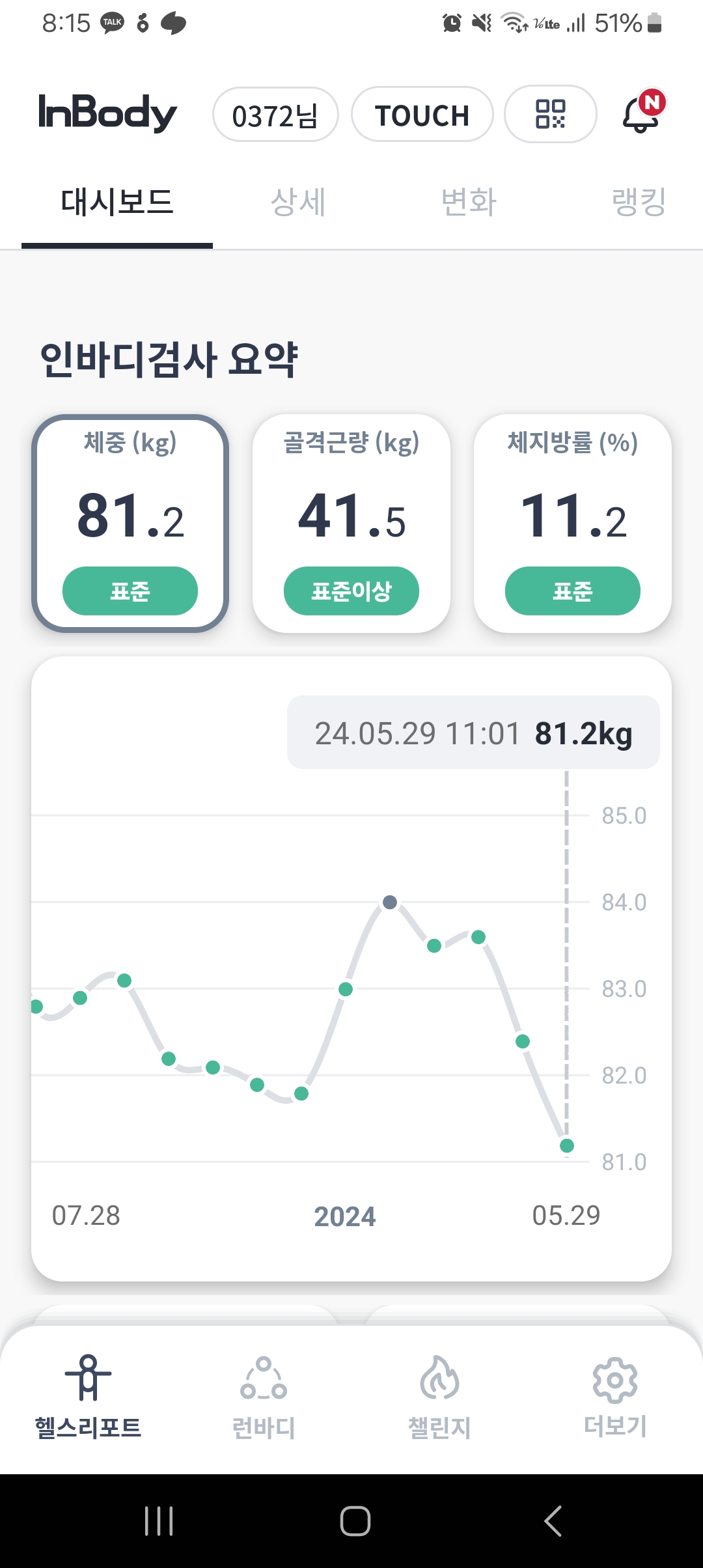Switch to the 상세 tab

click(x=298, y=202)
